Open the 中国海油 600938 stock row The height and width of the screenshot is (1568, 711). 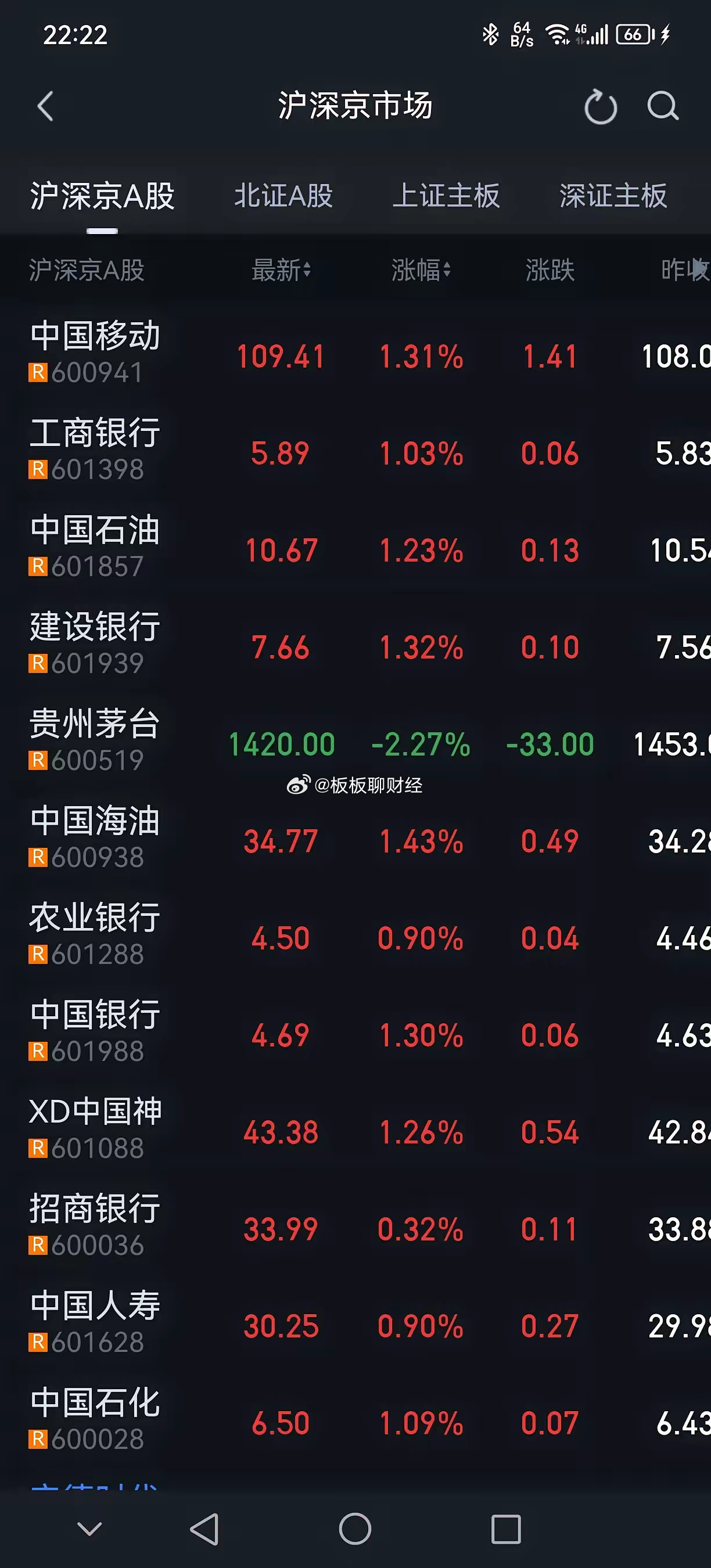355,839
